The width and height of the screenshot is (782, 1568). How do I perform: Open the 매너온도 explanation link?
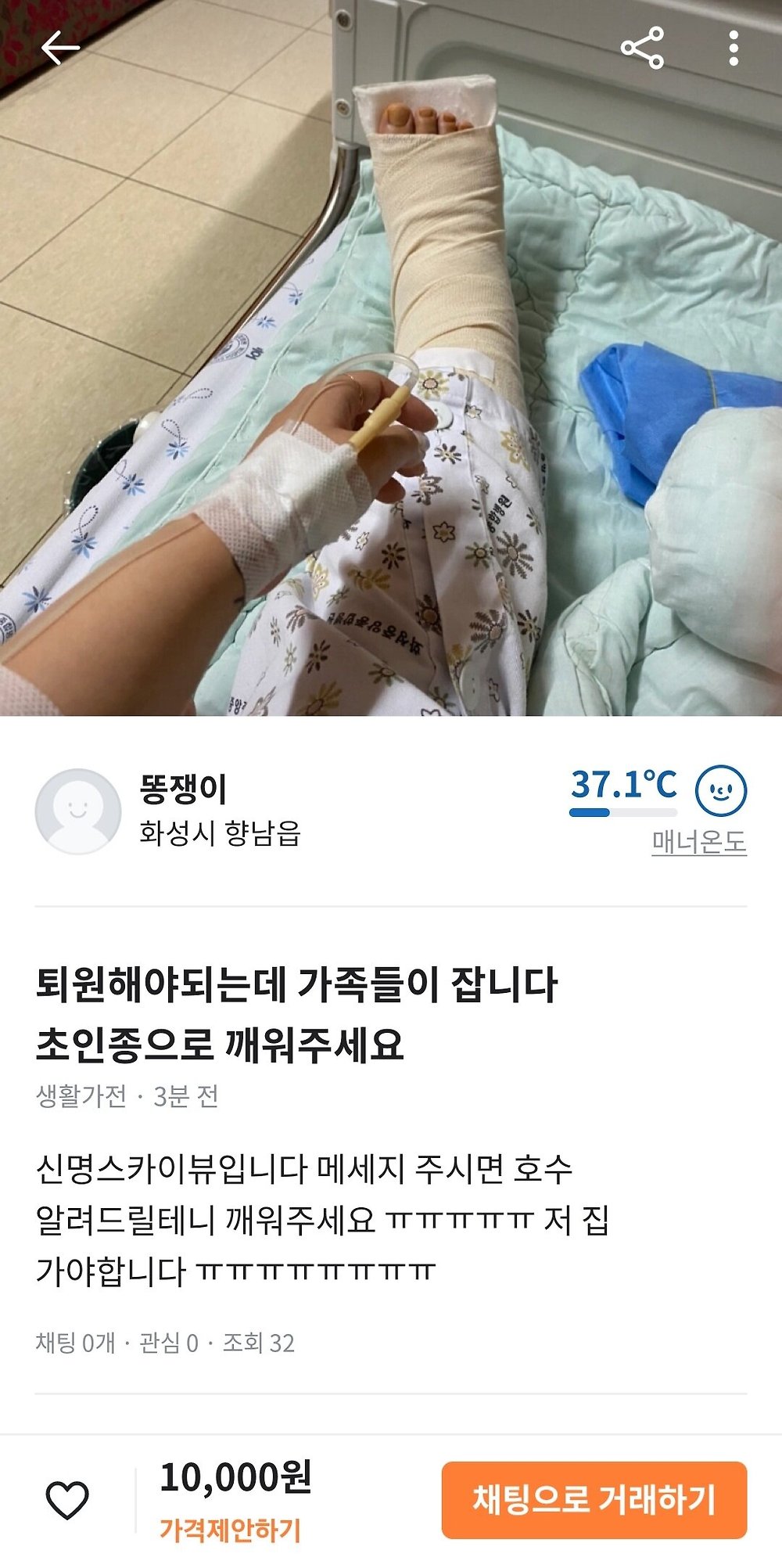click(699, 843)
